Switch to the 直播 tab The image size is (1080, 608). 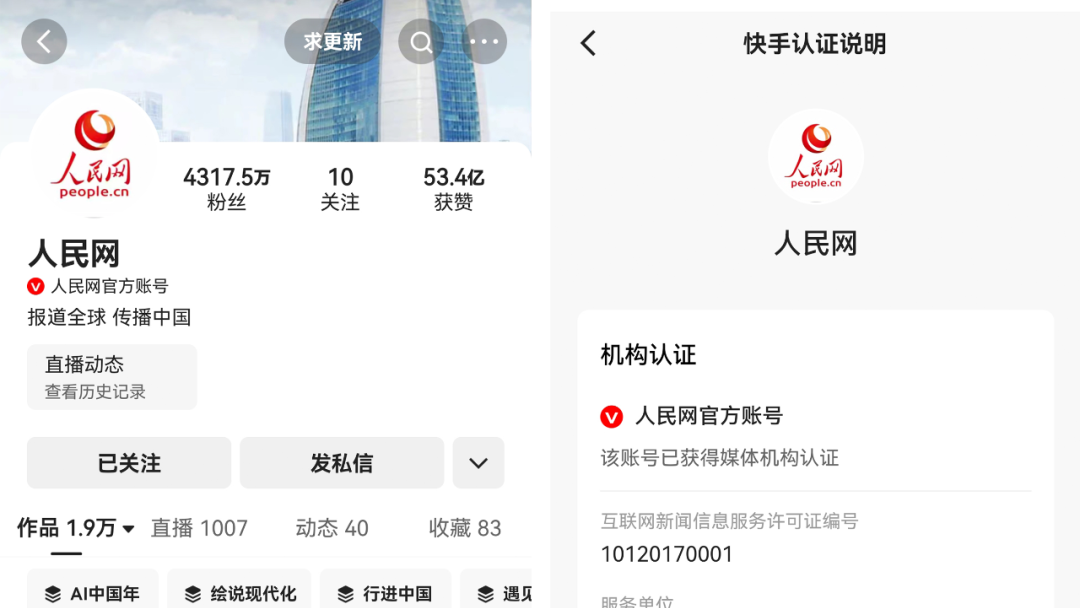coord(199,528)
